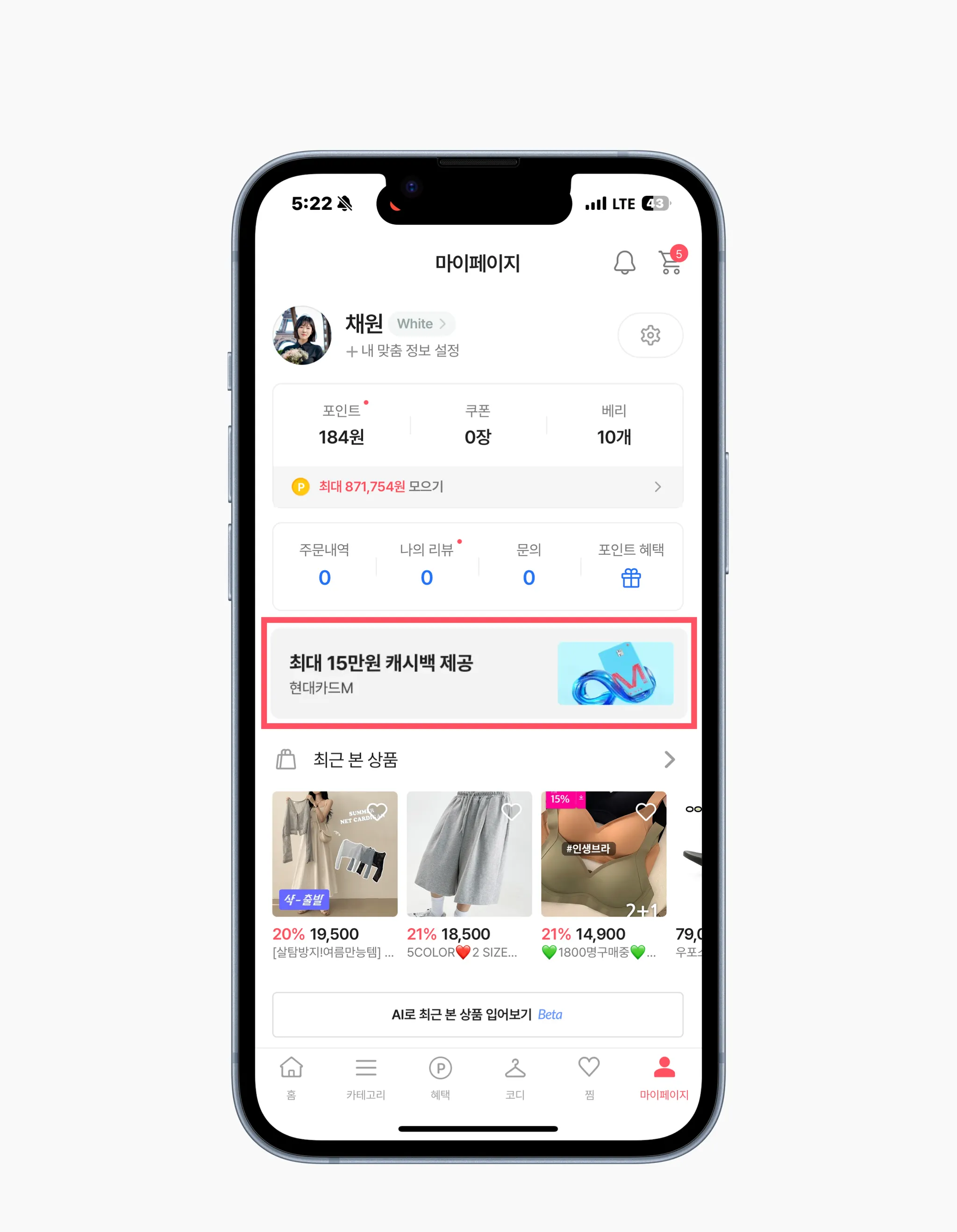
Task: Open 포인트 혜택 gift
Action: pos(630,566)
